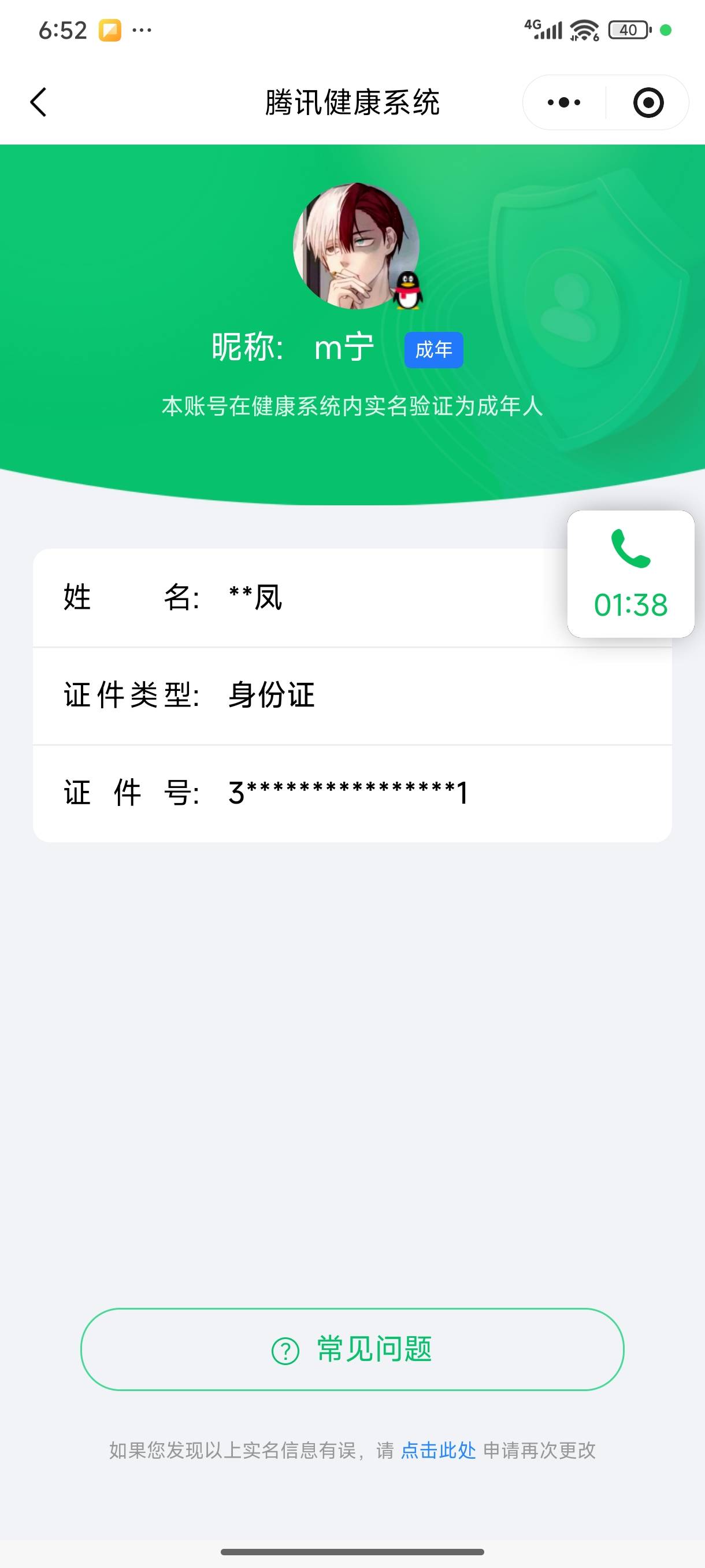
Task: Tap the notification app icon in status bar
Action: [108, 29]
